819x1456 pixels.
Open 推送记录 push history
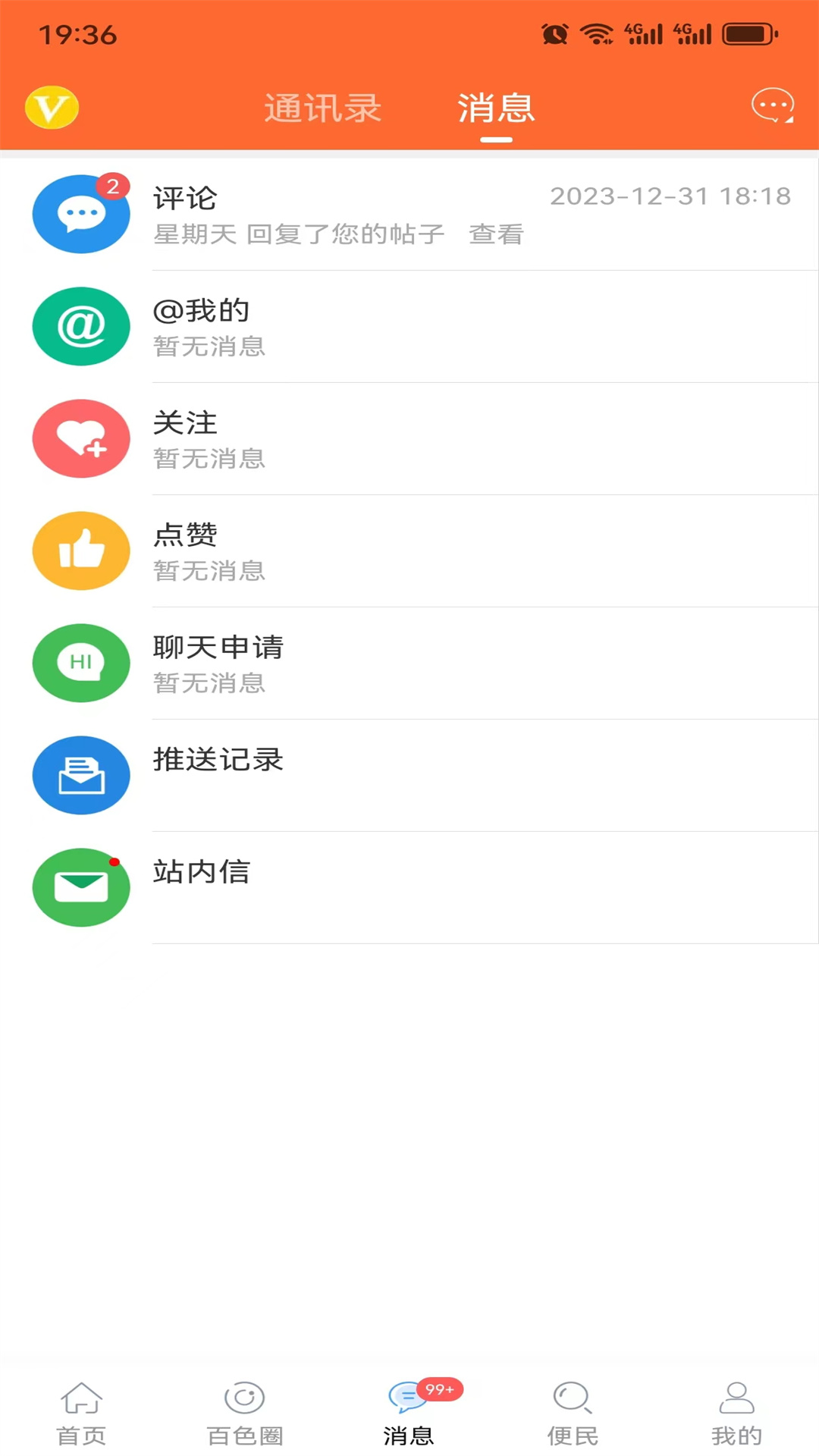pyautogui.click(x=409, y=775)
